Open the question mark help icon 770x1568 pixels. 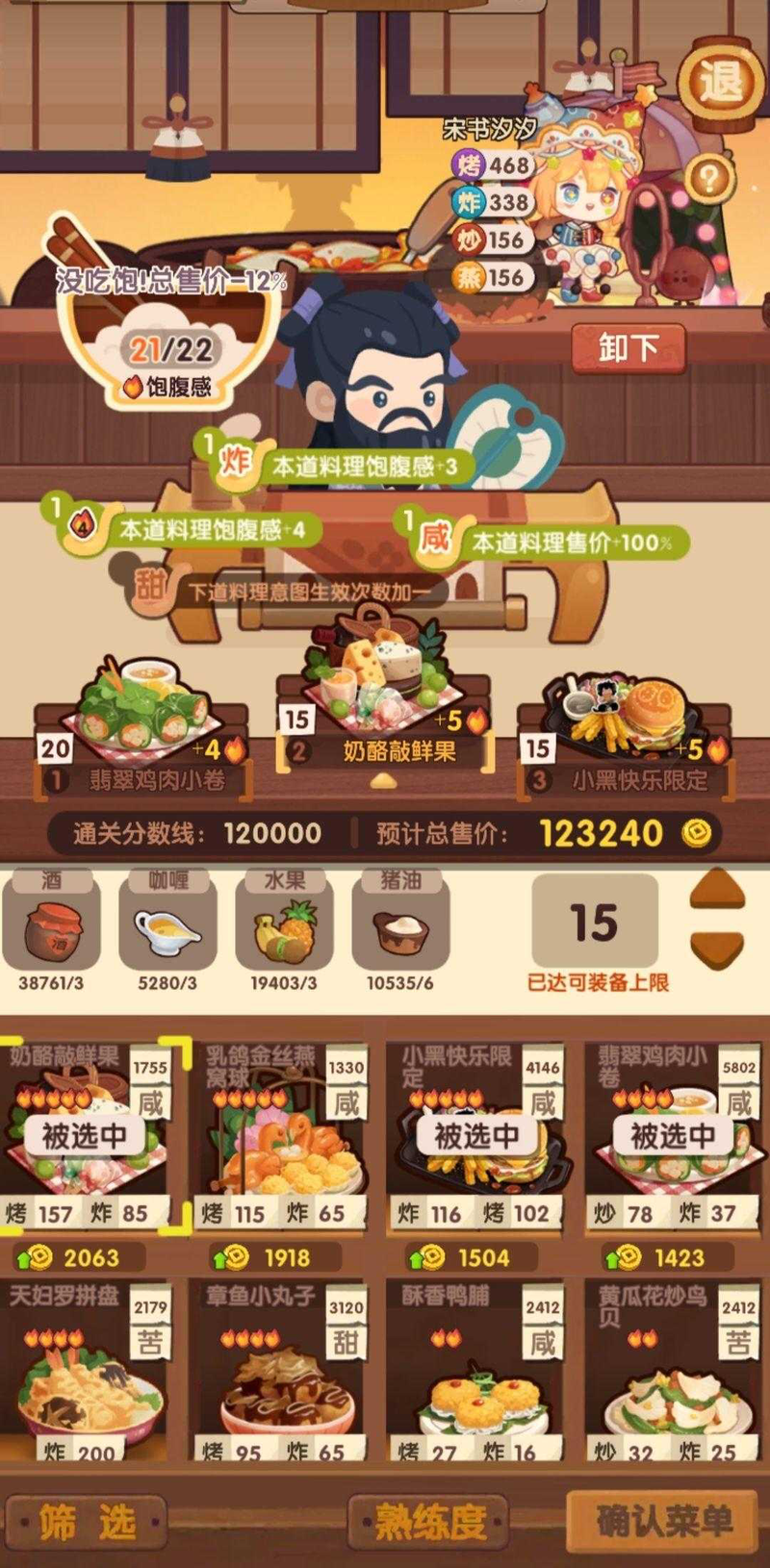pos(710,178)
